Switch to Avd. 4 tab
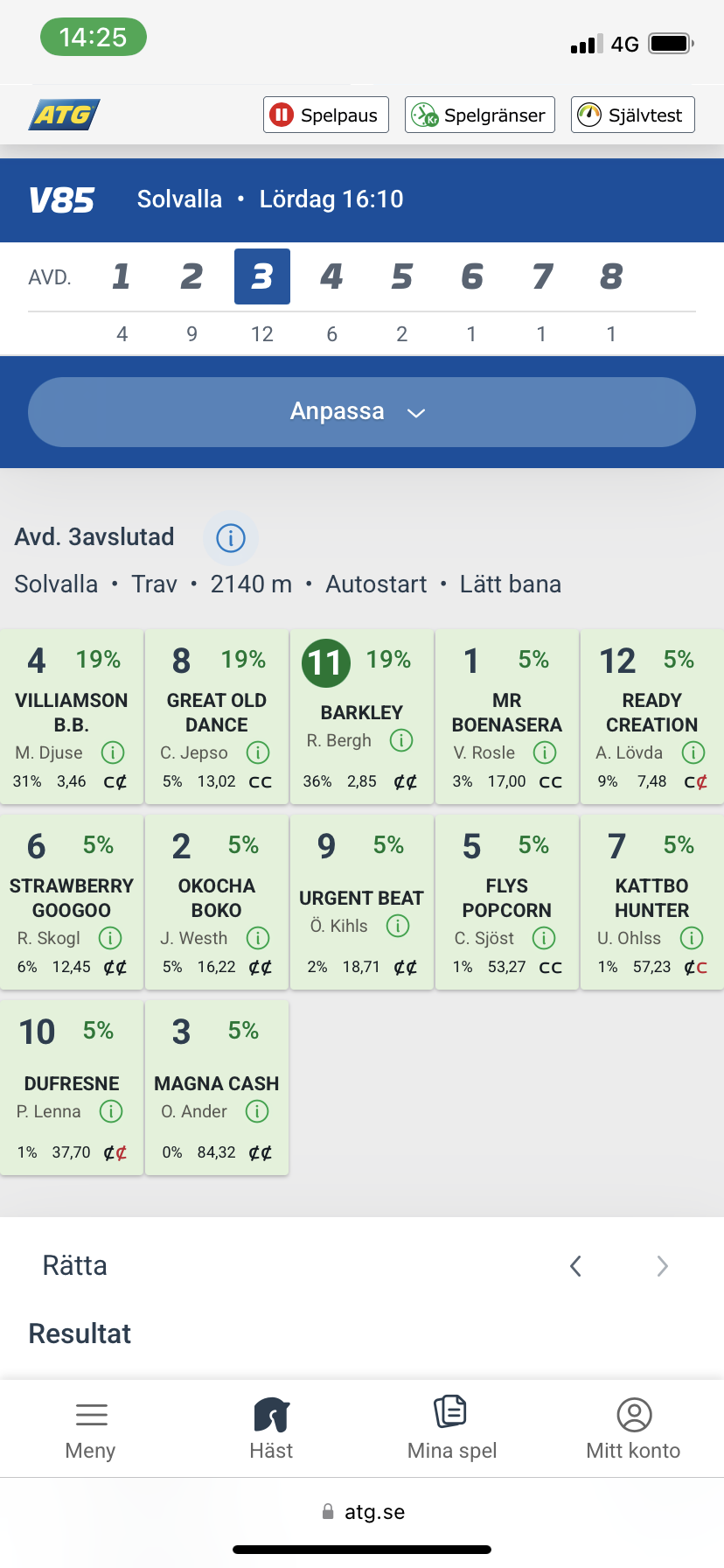Image resolution: width=724 pixels, height=1568 pixels. coord(331,276)
